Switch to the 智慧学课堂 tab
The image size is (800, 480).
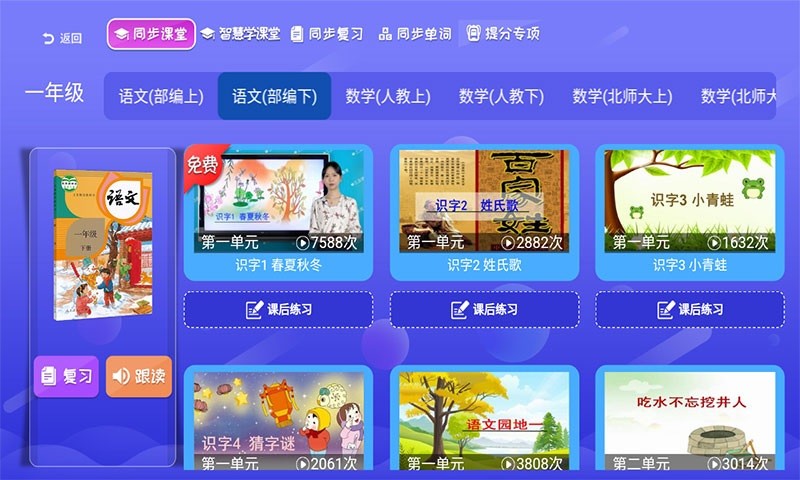tap(240, 34)
